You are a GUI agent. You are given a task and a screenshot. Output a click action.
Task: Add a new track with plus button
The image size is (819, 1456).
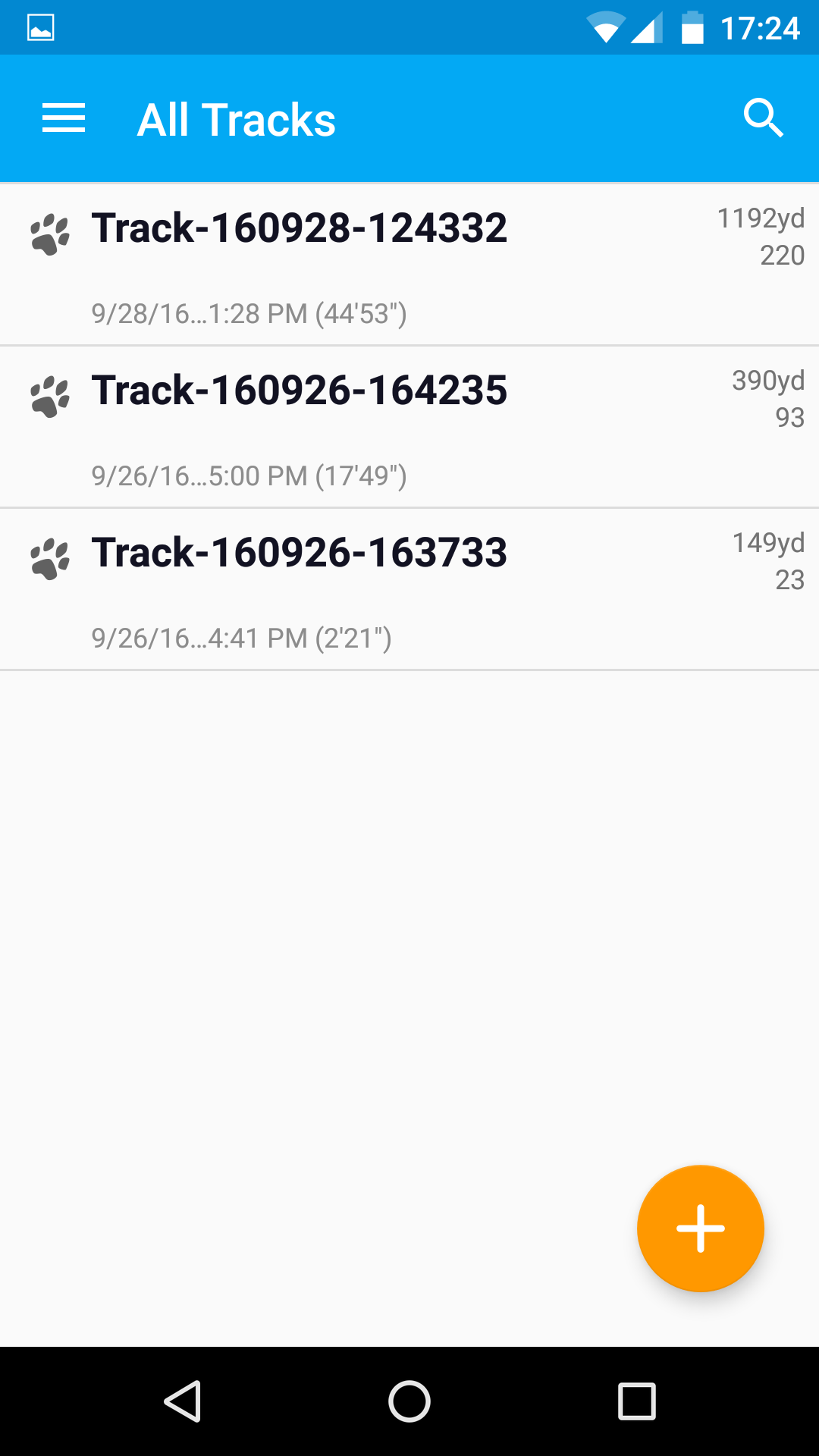tap(701, 1228)
